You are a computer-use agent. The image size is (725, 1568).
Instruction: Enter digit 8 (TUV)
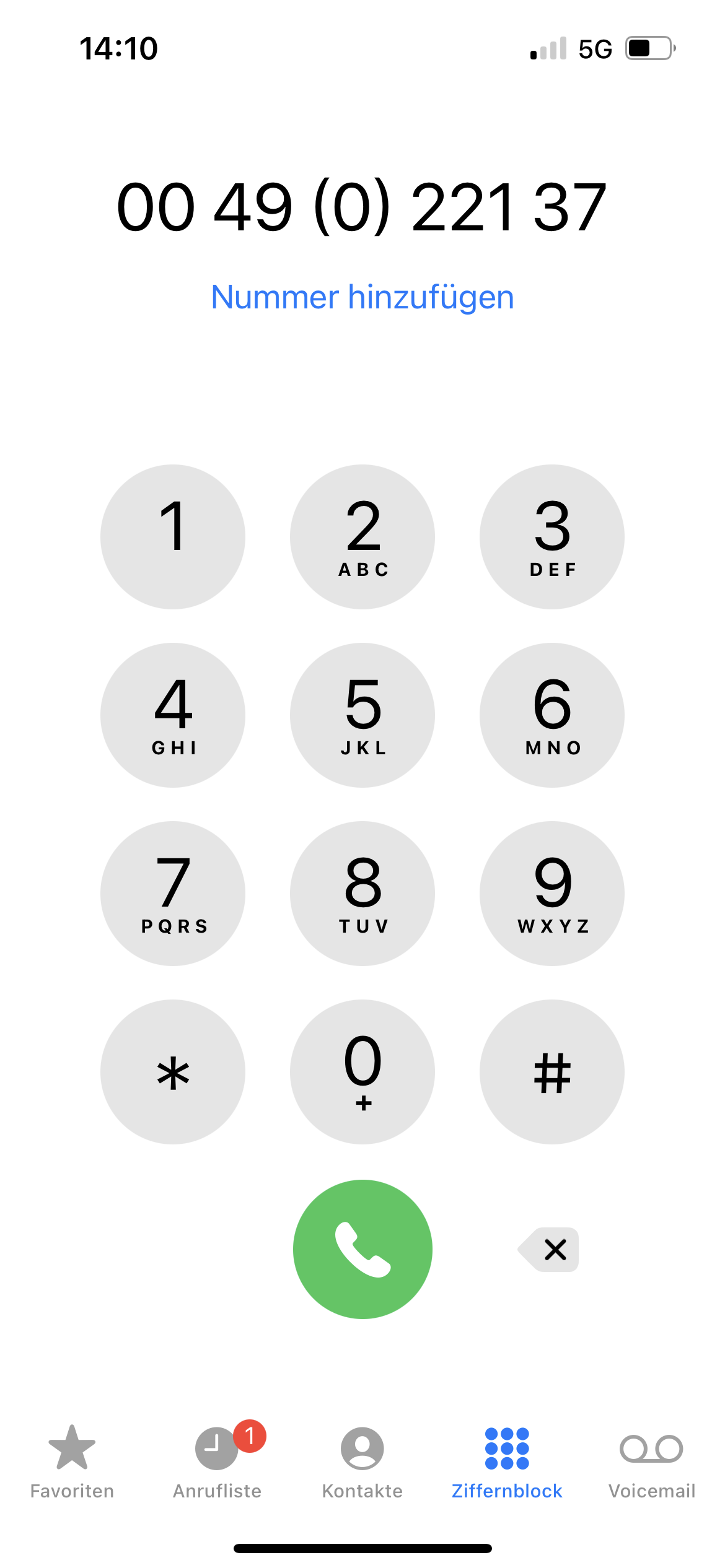(362, 894)
